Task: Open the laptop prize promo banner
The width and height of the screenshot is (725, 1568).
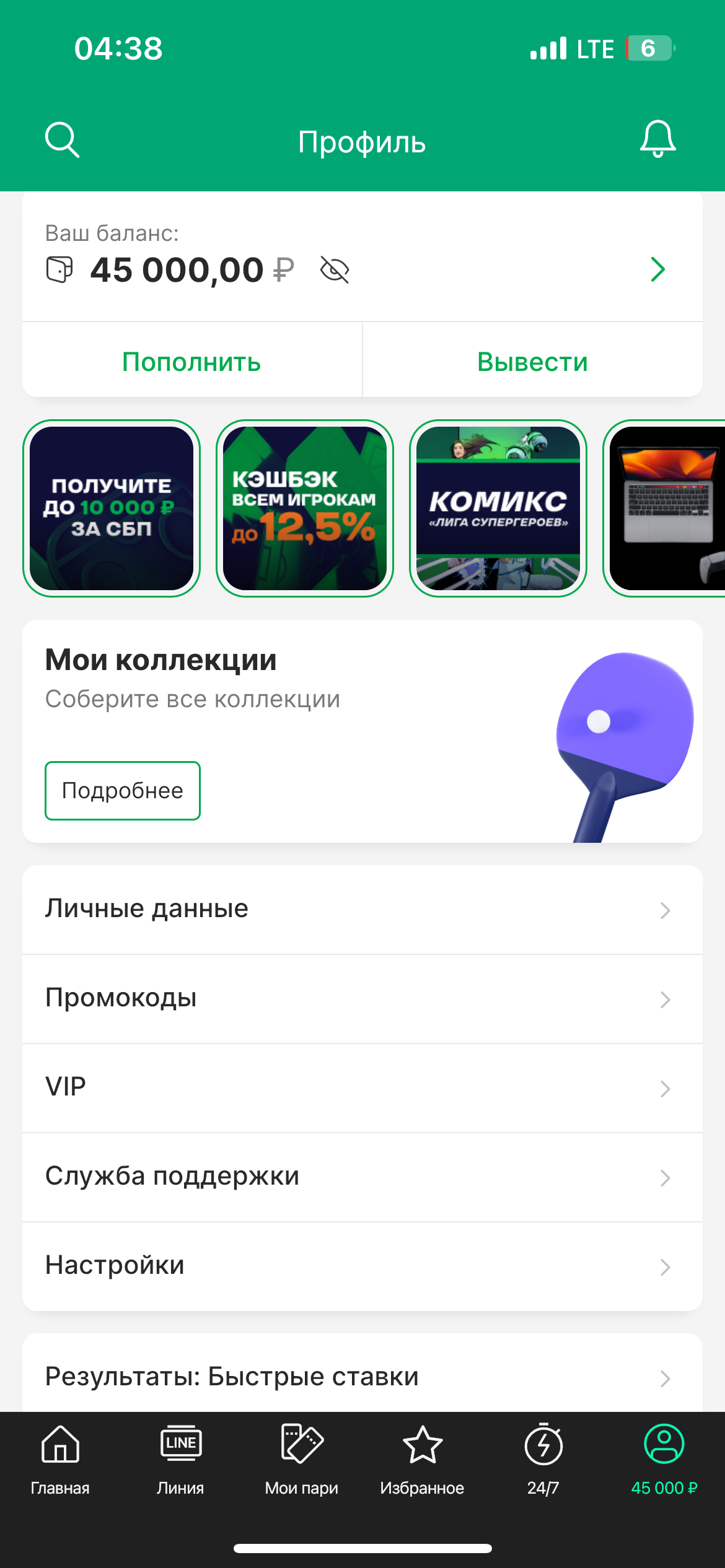Action: click(x=666, y=508)
